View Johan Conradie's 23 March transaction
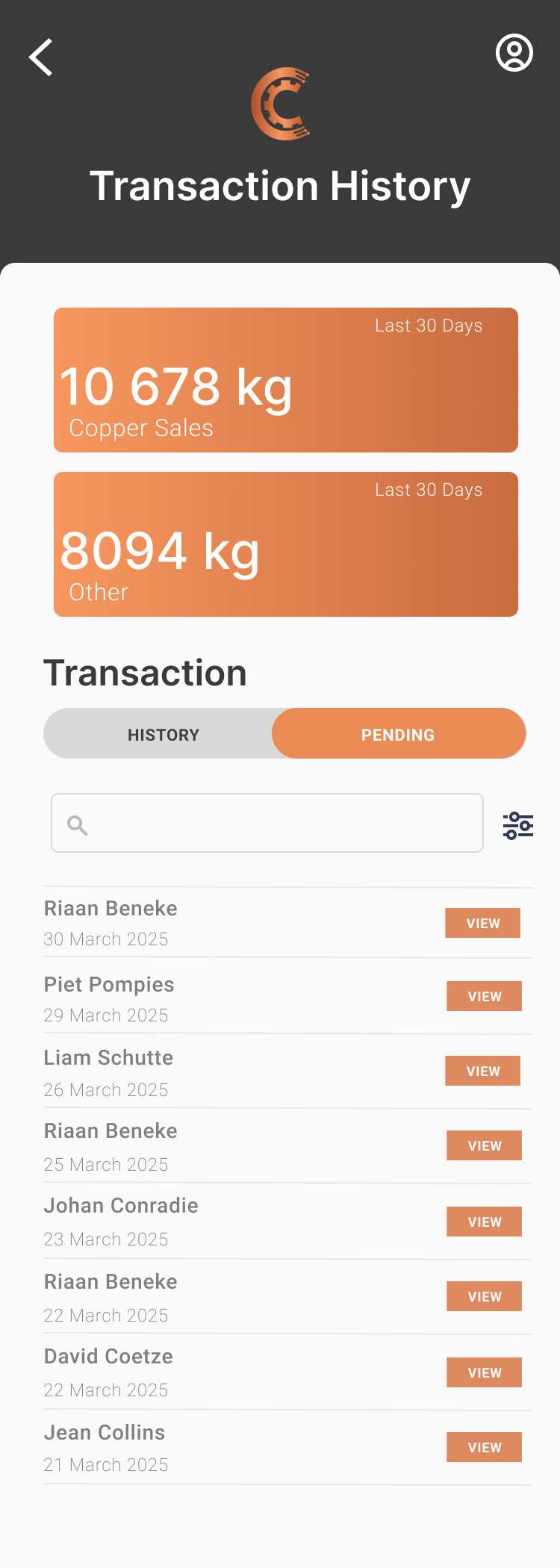This screenshot has width=560, height=1568. [485, 1222]
